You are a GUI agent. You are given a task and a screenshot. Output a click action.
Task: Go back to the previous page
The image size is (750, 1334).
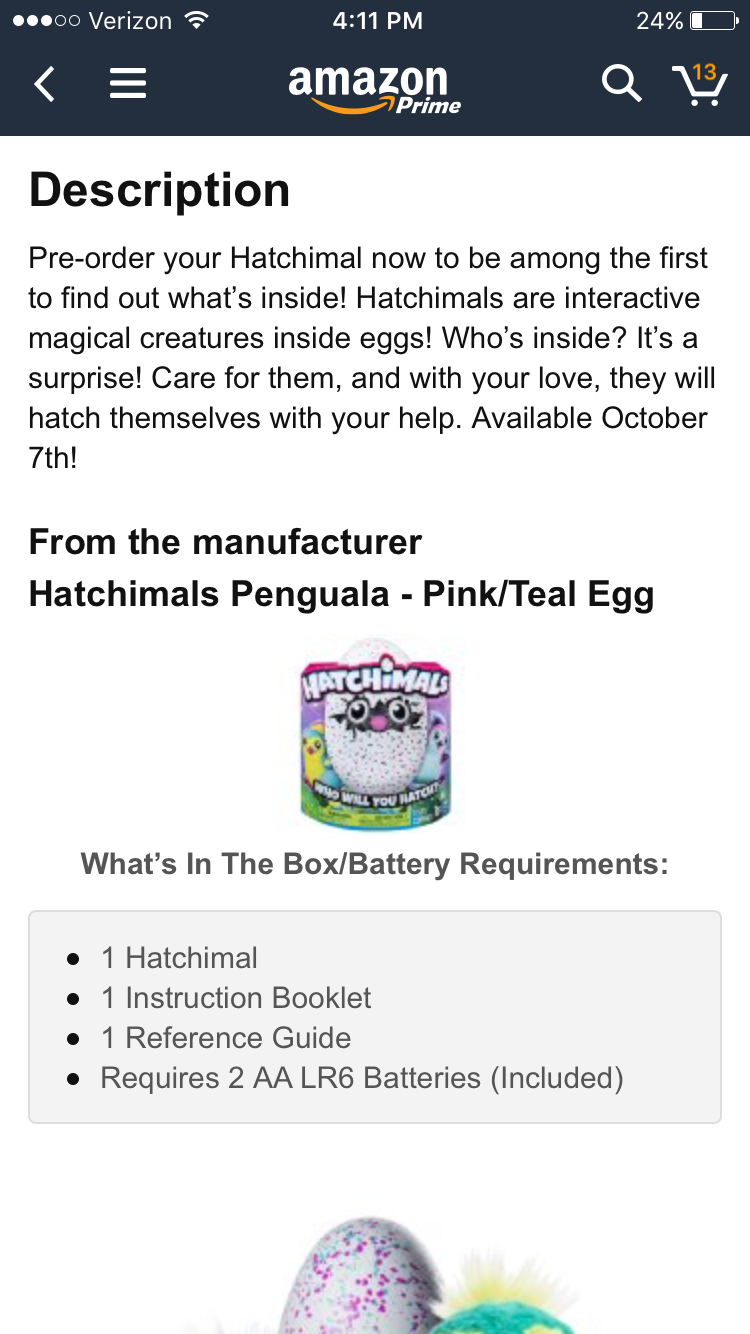pyautogui.click(x=44, y=85)
